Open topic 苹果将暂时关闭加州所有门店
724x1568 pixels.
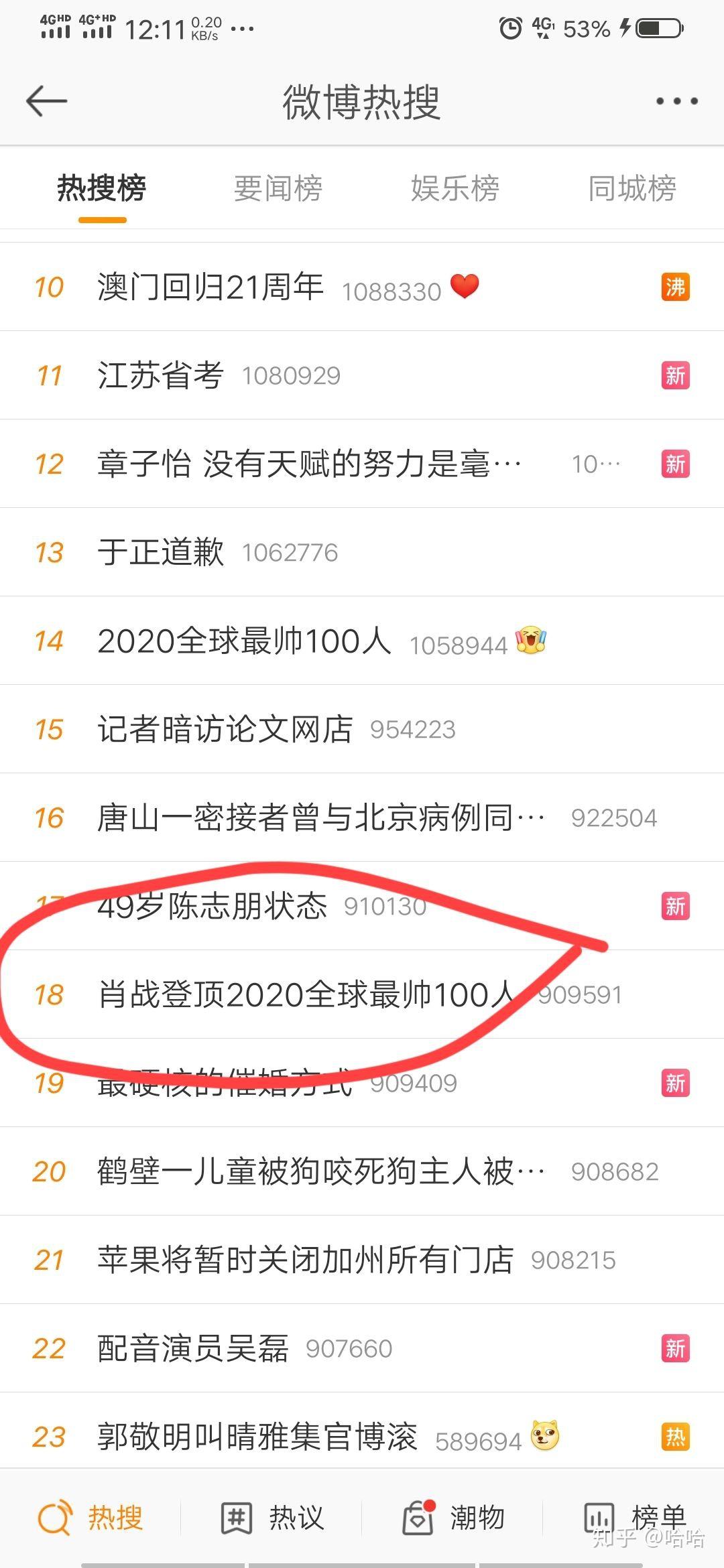point(306,1260)
